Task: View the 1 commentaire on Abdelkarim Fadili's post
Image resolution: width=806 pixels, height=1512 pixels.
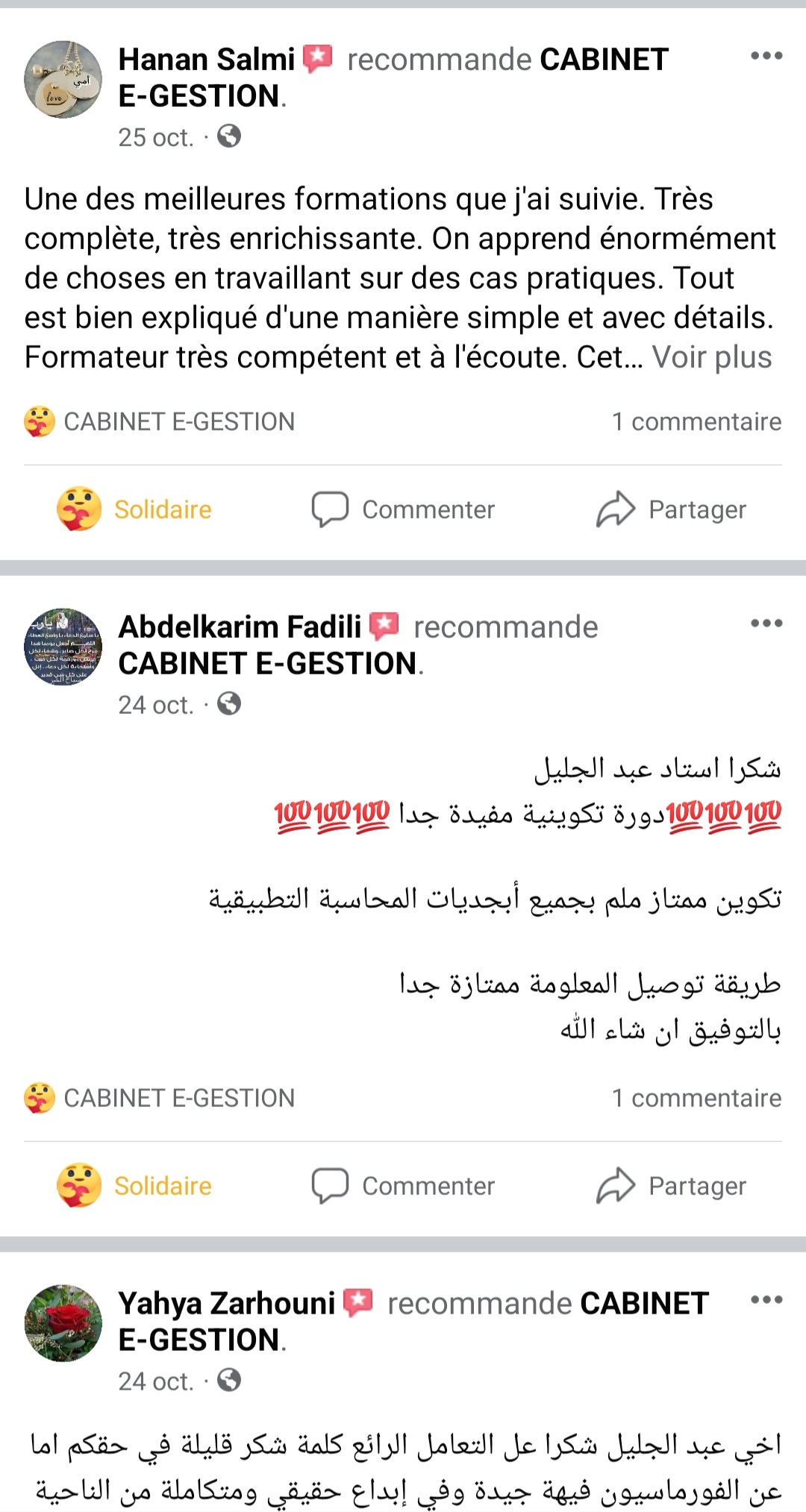Action: [x=696, y=1098]
